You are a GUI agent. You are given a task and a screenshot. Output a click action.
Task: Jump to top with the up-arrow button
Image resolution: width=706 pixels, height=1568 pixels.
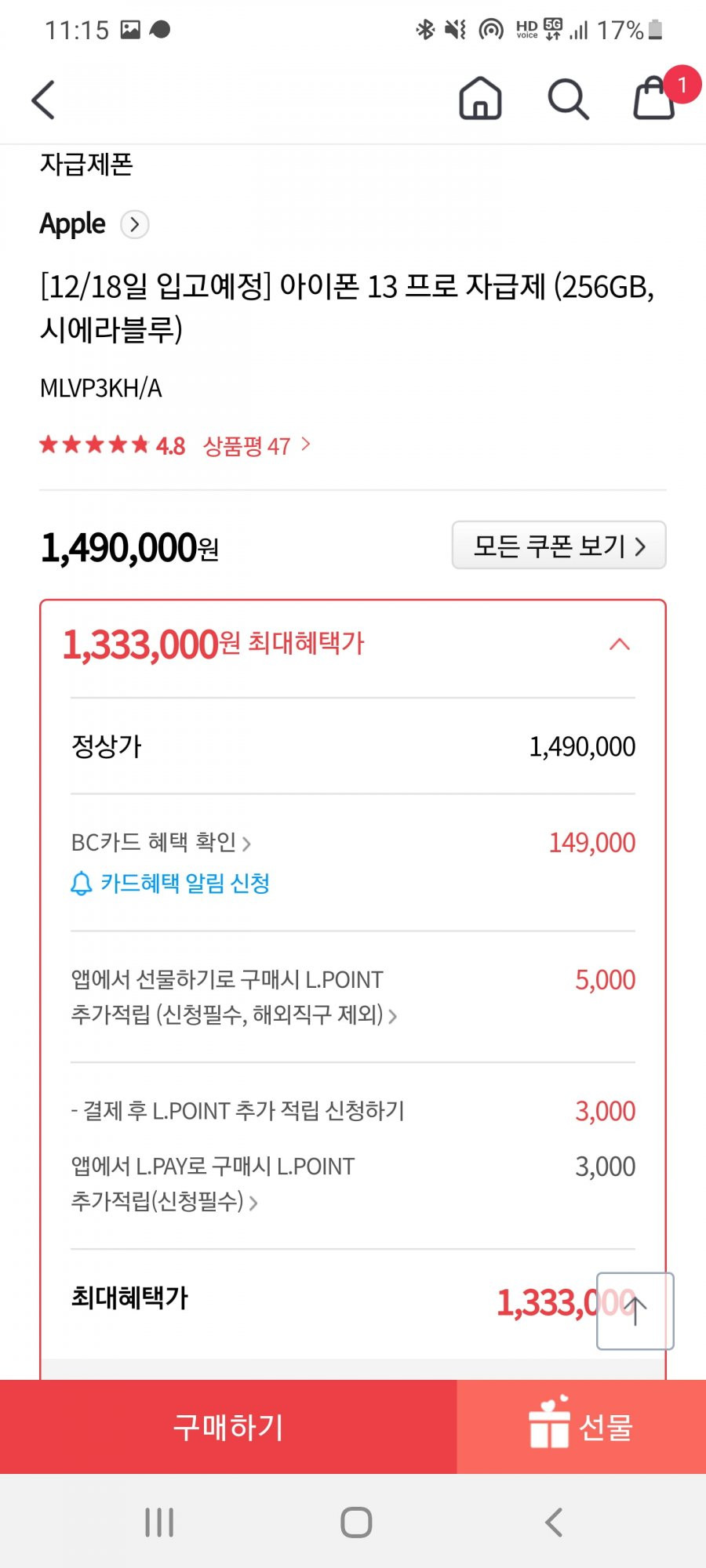(635, 1311)
